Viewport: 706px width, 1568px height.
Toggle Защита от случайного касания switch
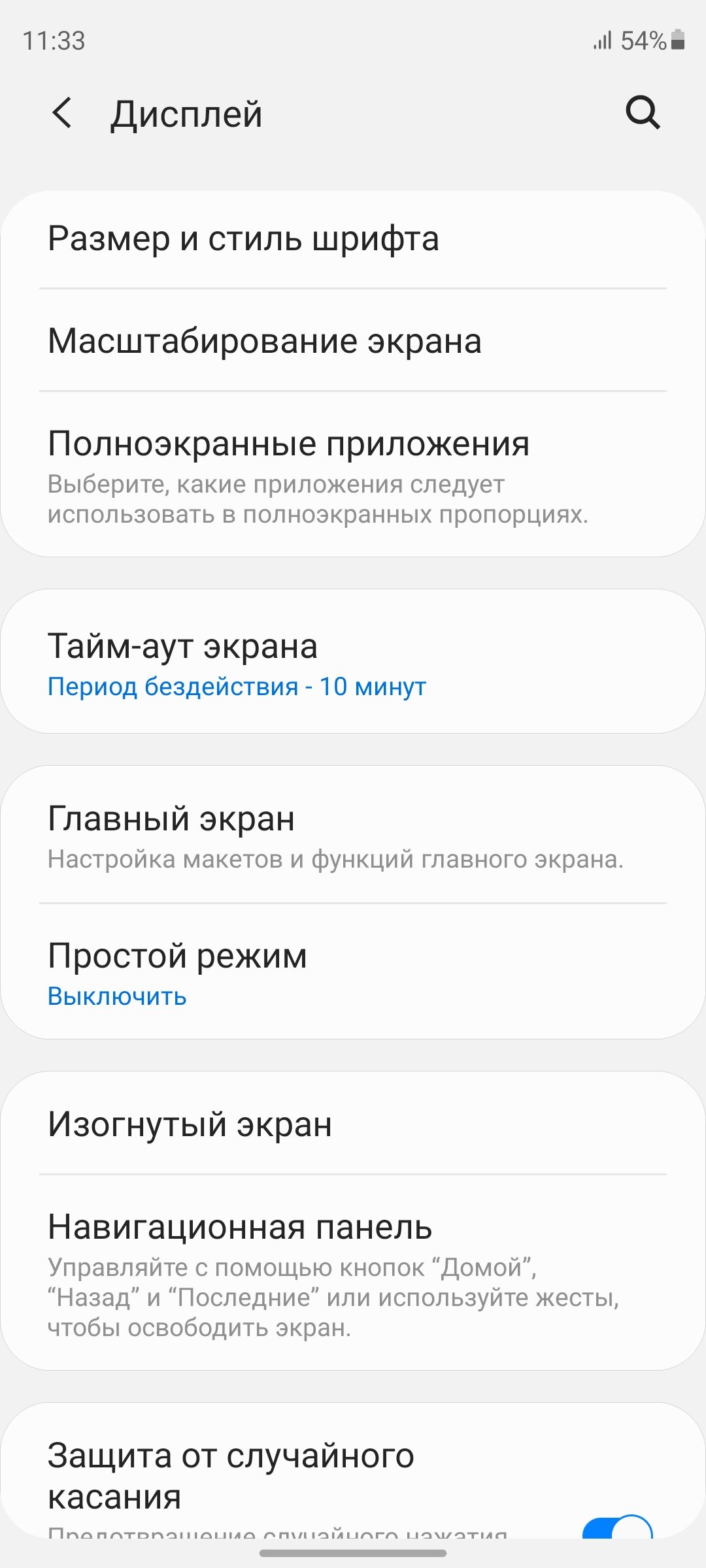coord(617,1526)
